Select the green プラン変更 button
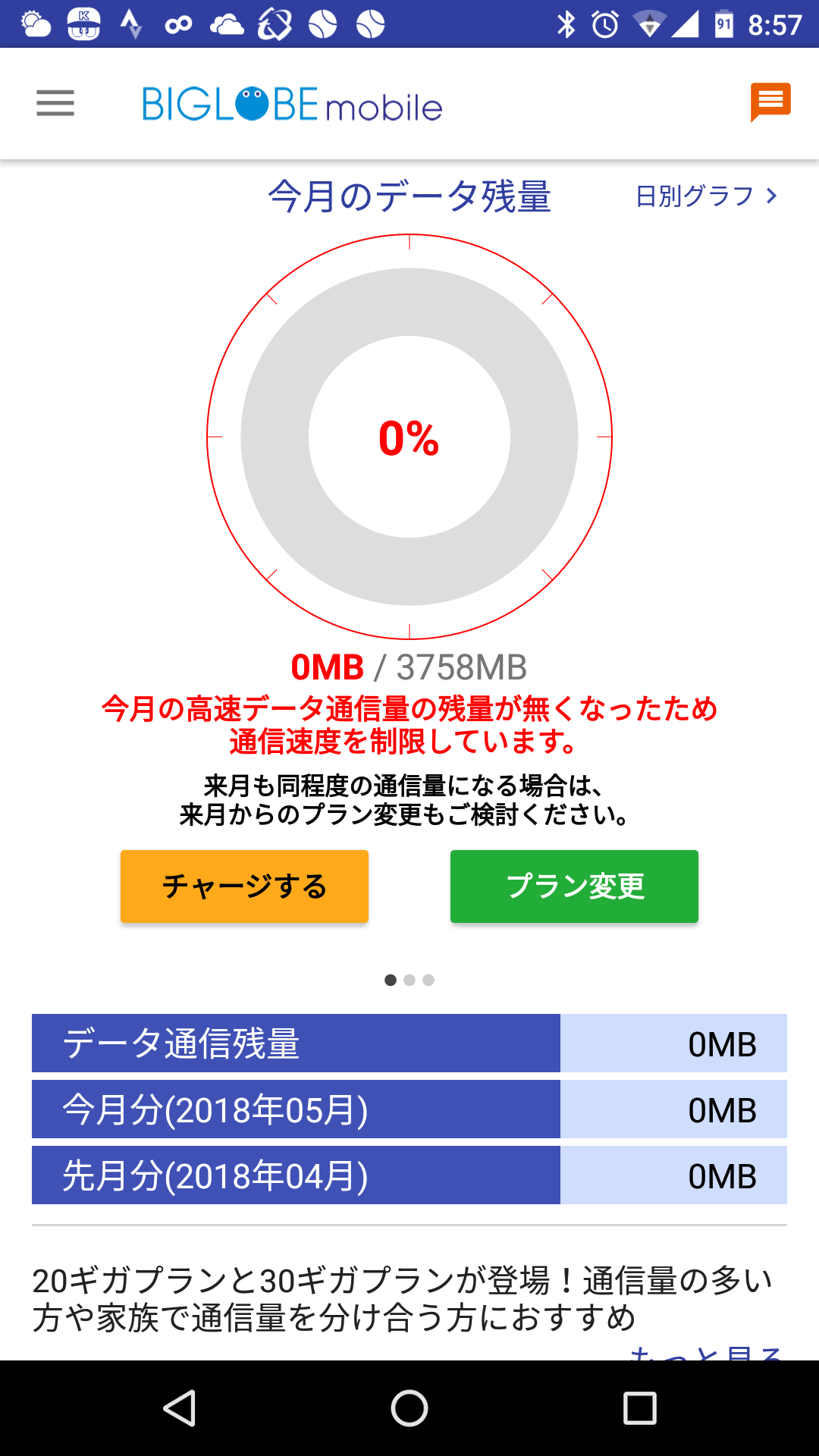Image resolution: width=819 pixels, height=1456 pixels. click(x=574, y=886)
